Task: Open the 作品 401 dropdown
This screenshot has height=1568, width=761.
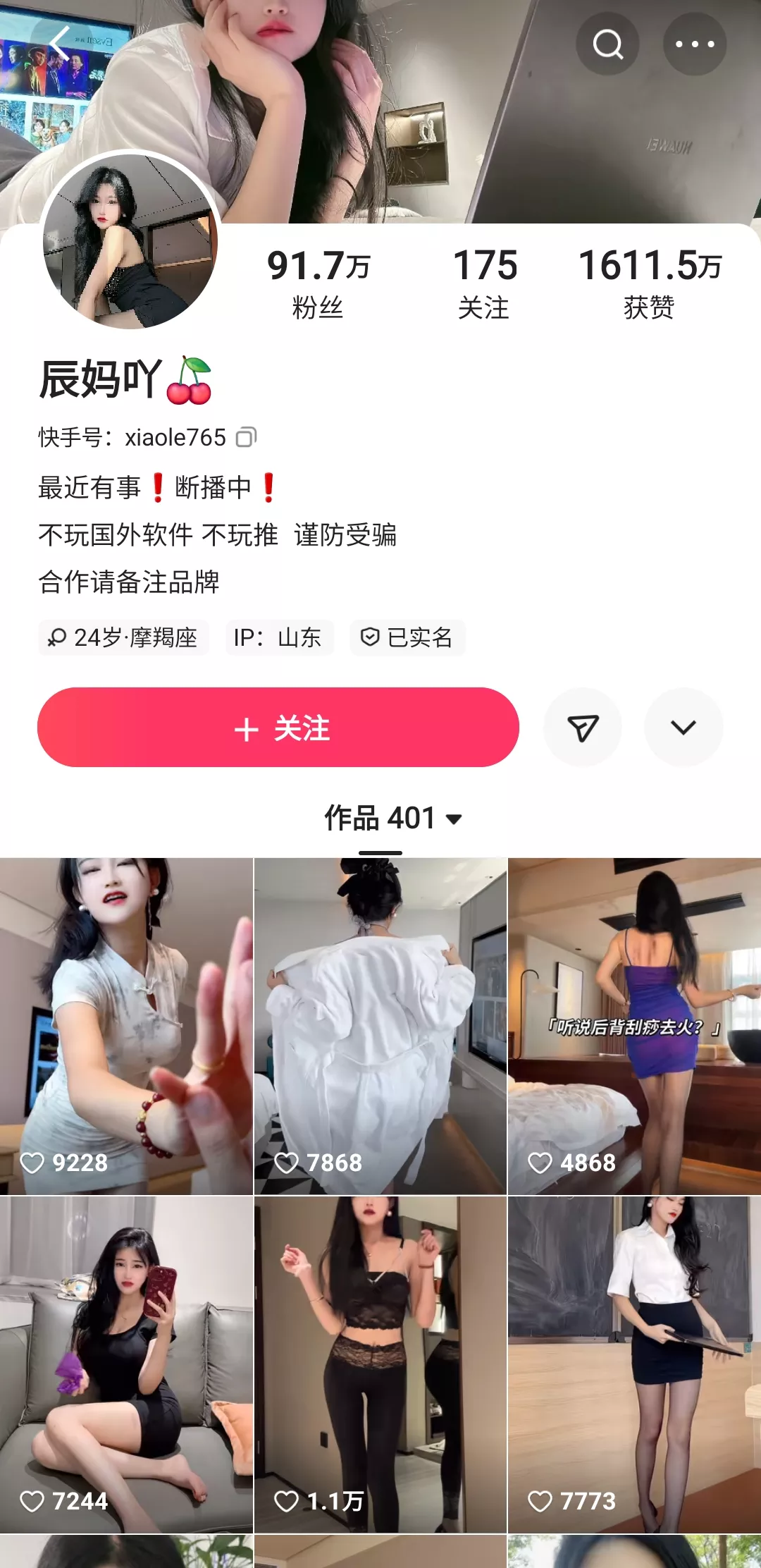Action: click(x=392, y=818)
